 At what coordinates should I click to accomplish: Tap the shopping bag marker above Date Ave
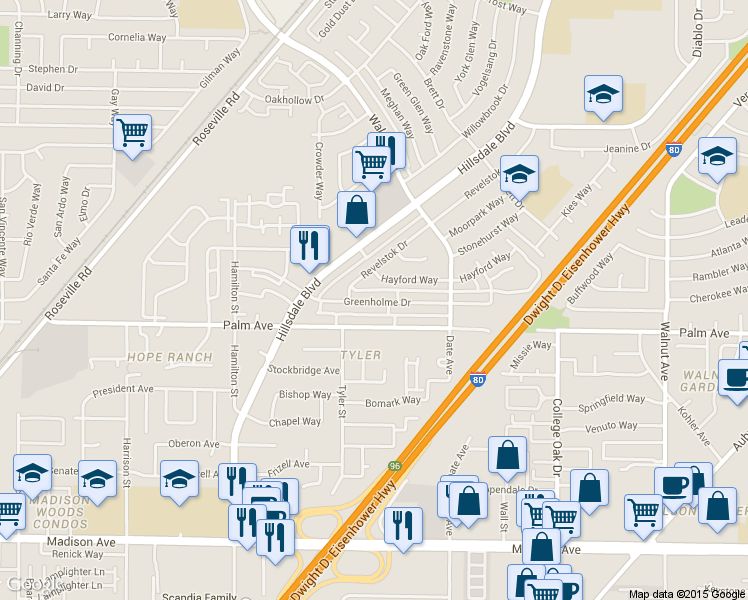coord(508,455)
